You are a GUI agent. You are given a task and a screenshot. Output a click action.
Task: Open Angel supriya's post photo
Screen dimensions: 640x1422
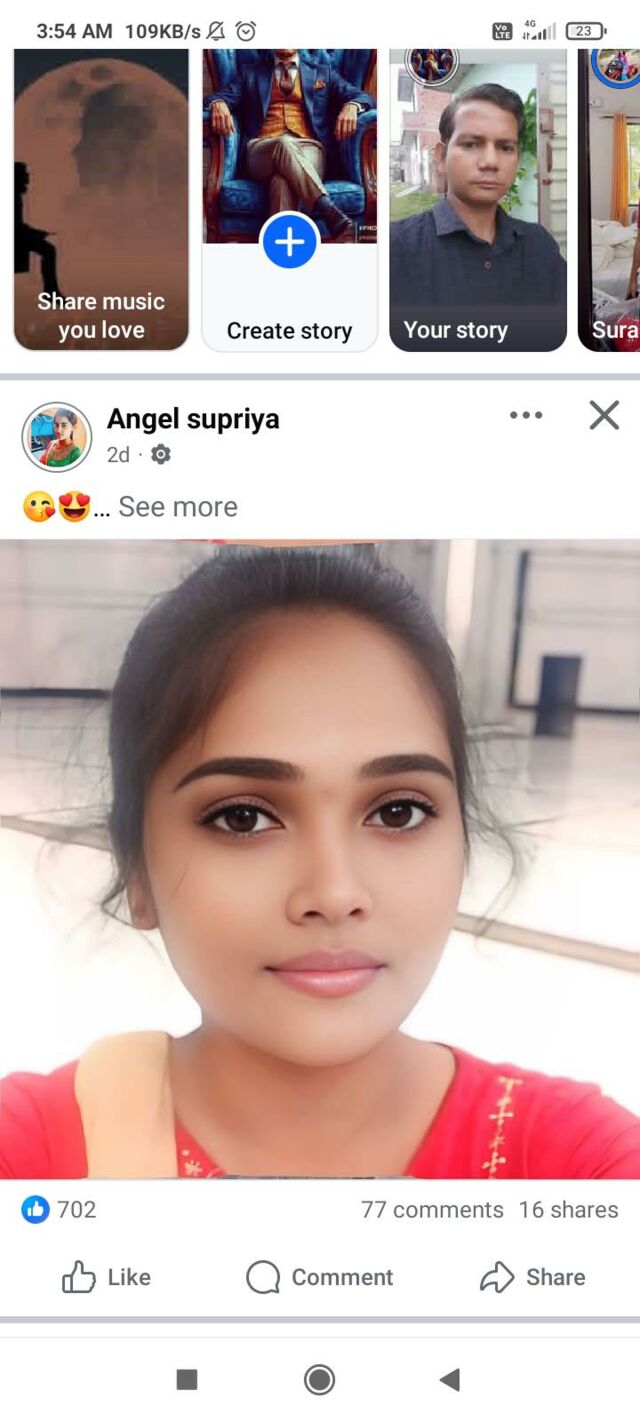pos(320,860)
